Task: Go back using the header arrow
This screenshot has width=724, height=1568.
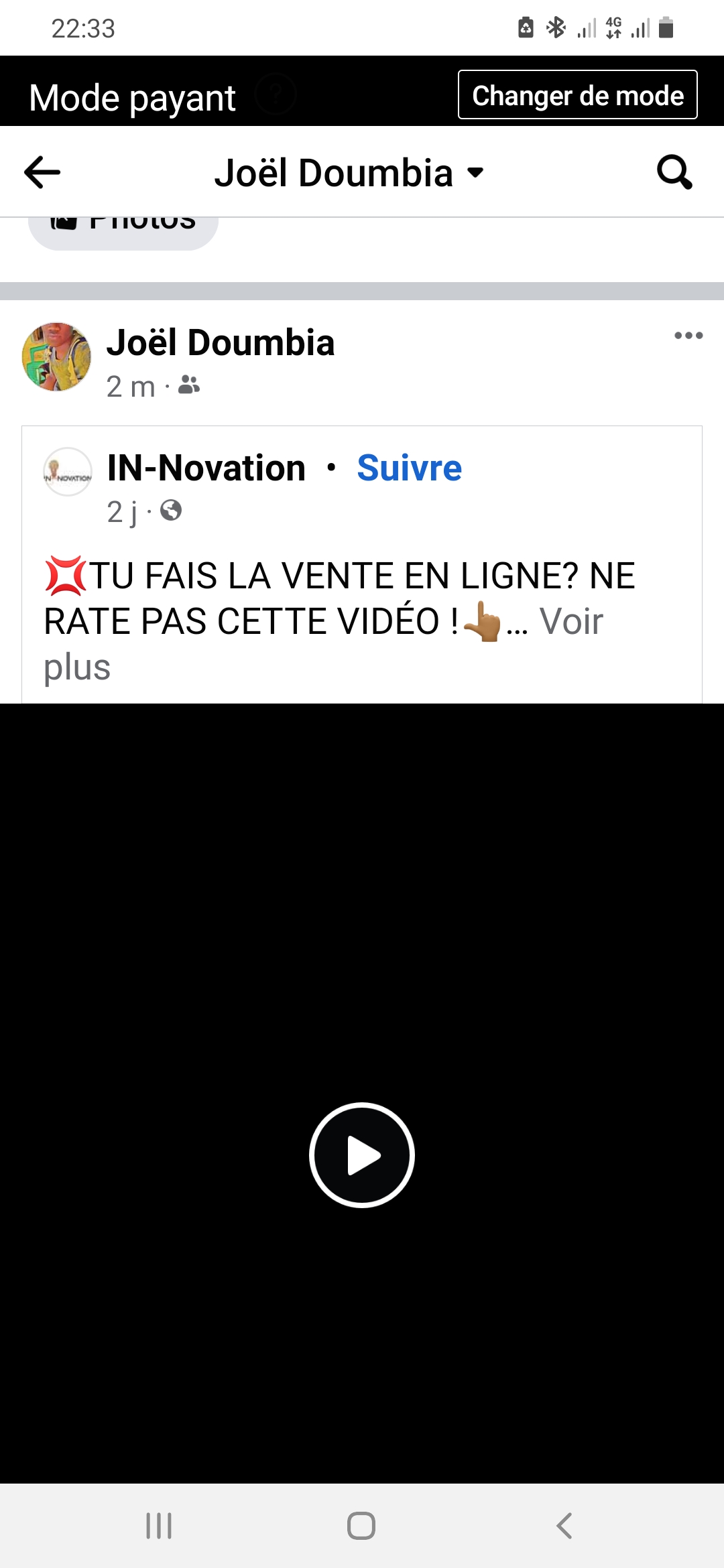Action: (42, 172)
